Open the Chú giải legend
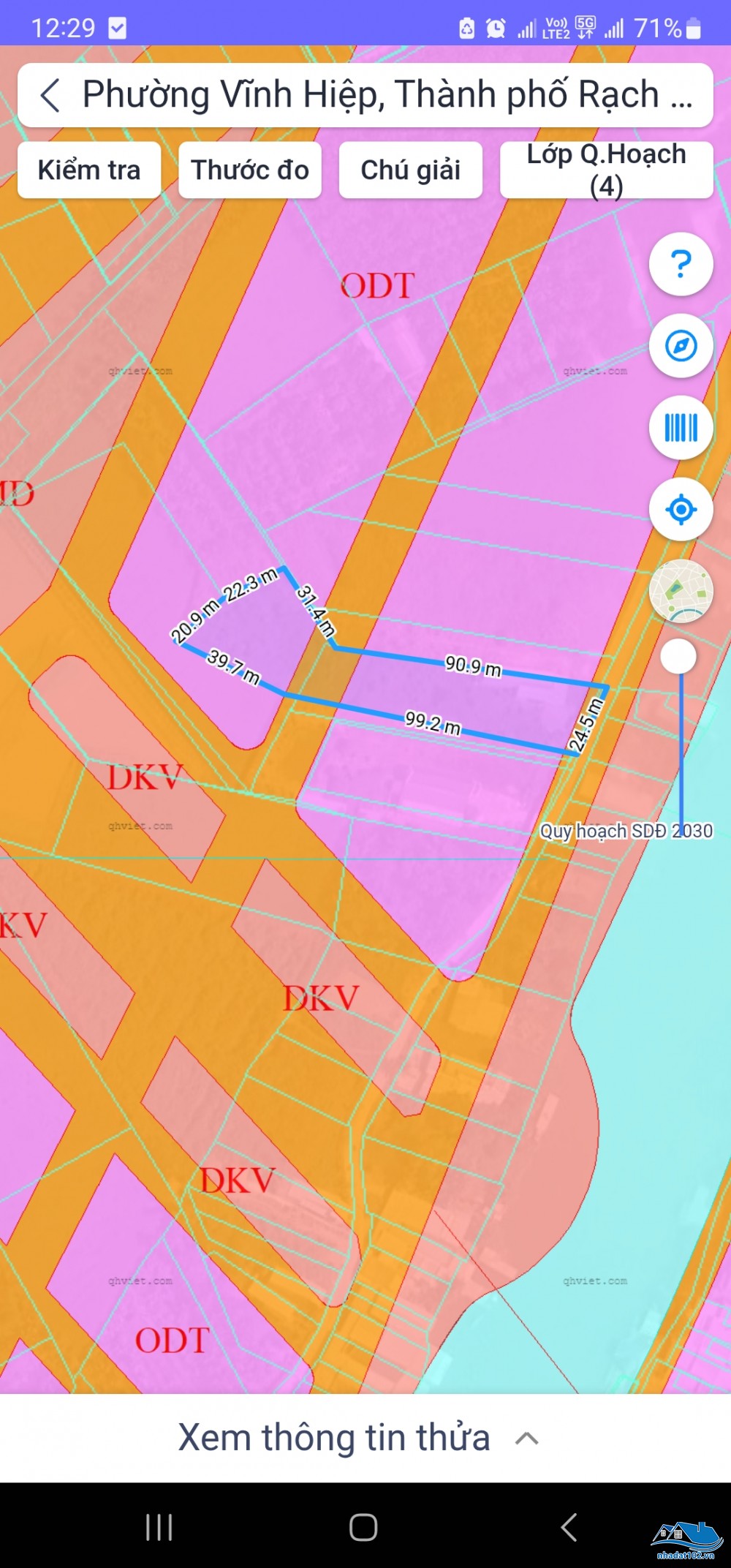Viewport: 731px width, 1568px height. (410, 170)
